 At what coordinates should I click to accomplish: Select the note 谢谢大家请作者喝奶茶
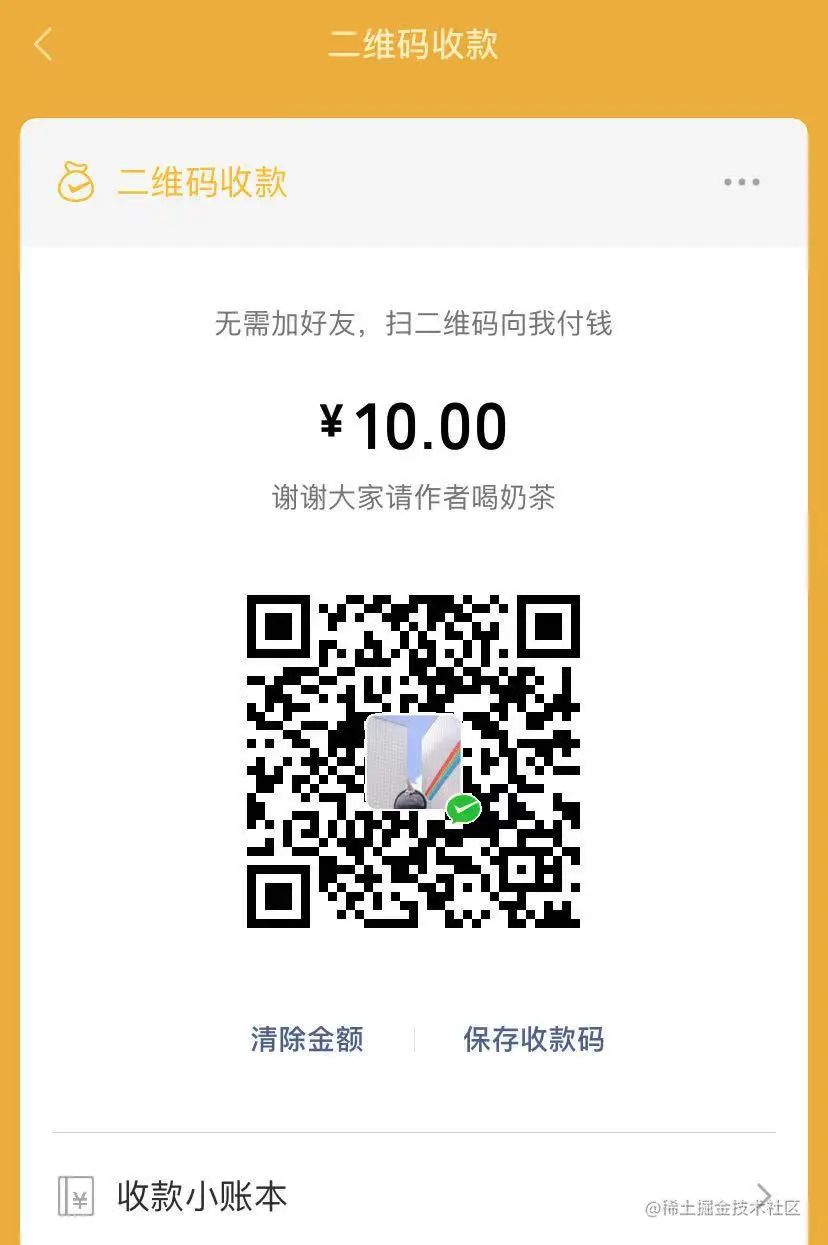click(x=414, y=497)
